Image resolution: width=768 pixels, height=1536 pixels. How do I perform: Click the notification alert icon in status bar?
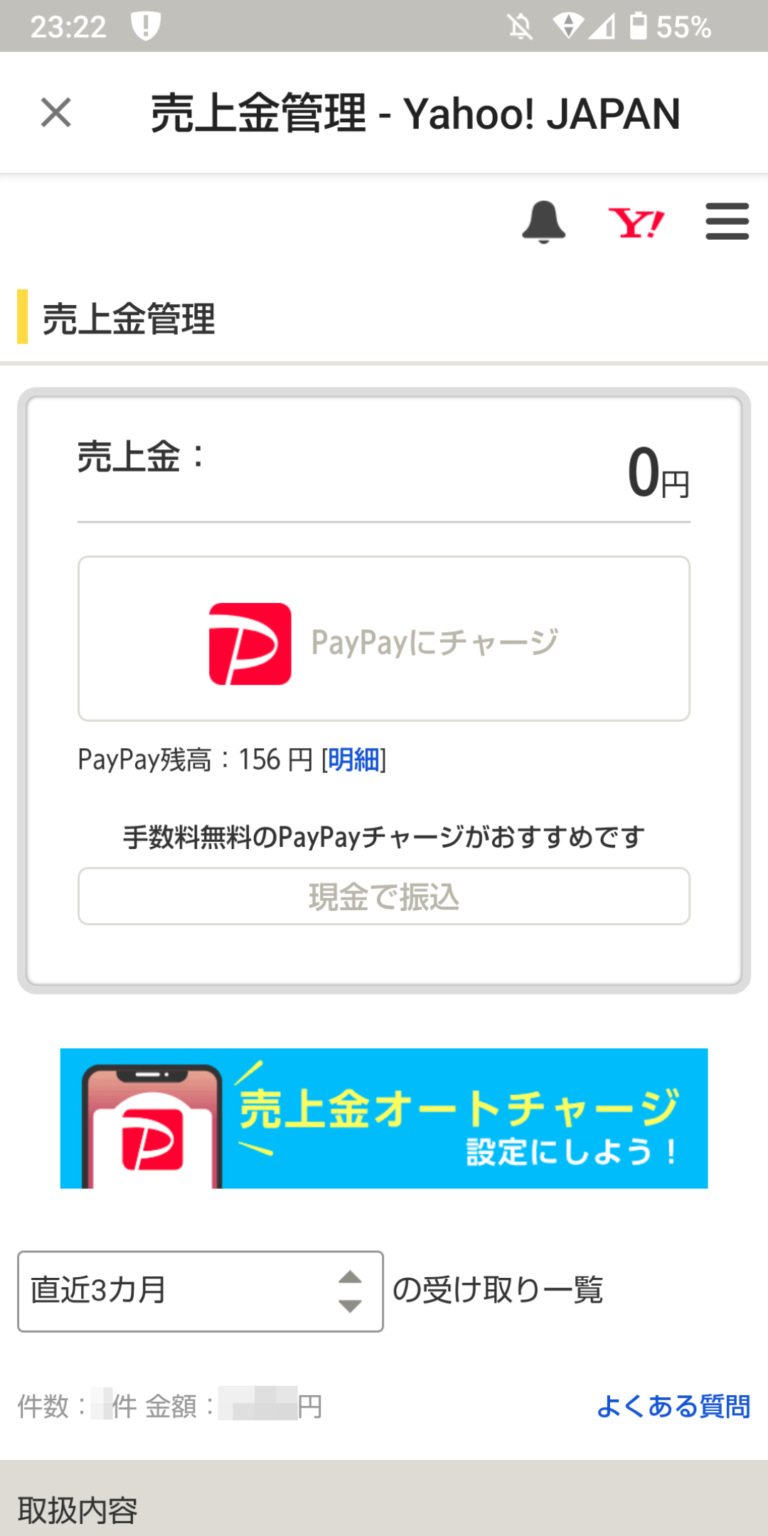146,25
